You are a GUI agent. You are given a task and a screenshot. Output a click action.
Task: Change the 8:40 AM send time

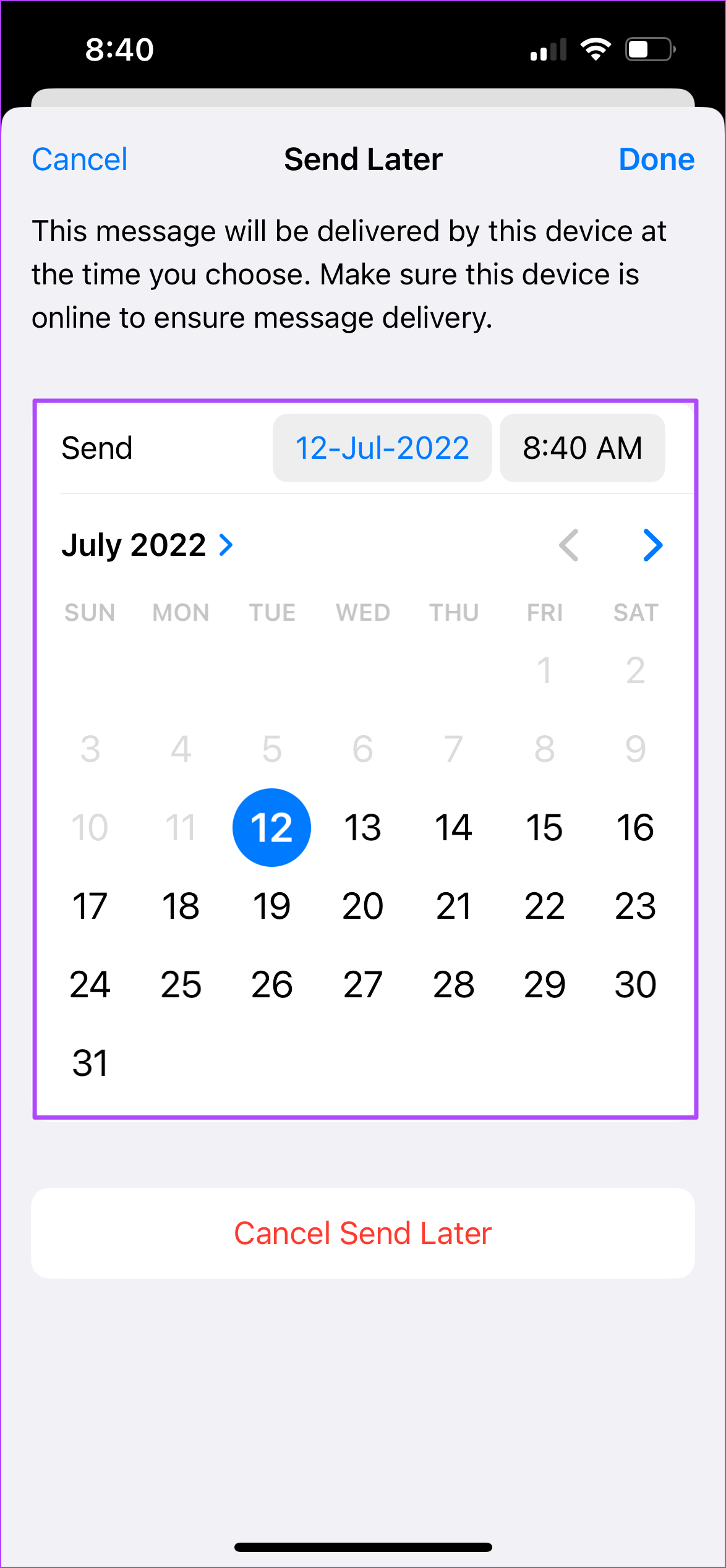583,448
